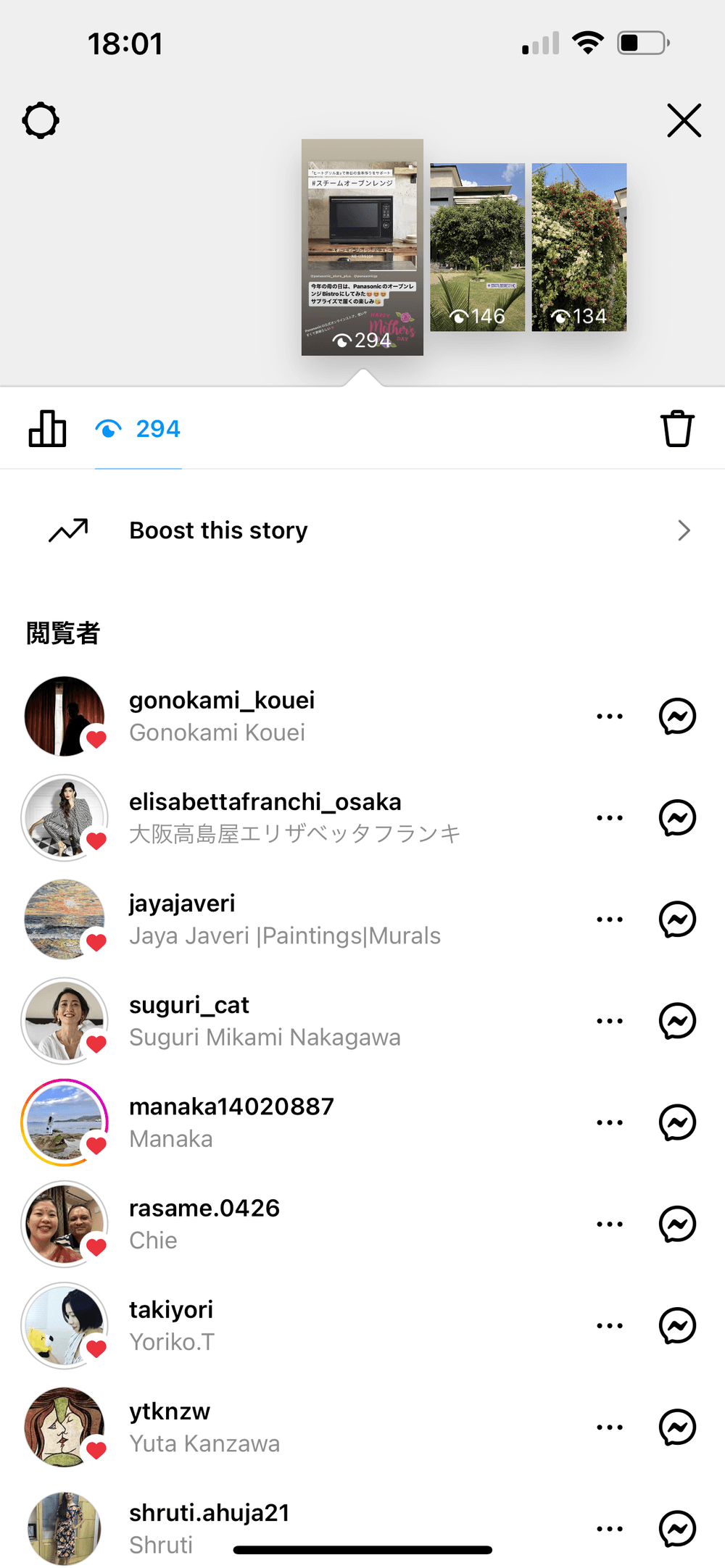Screen dimensions: 725x1568
Task: Send a message to takiyori
Action: (x=677, y=1326)
